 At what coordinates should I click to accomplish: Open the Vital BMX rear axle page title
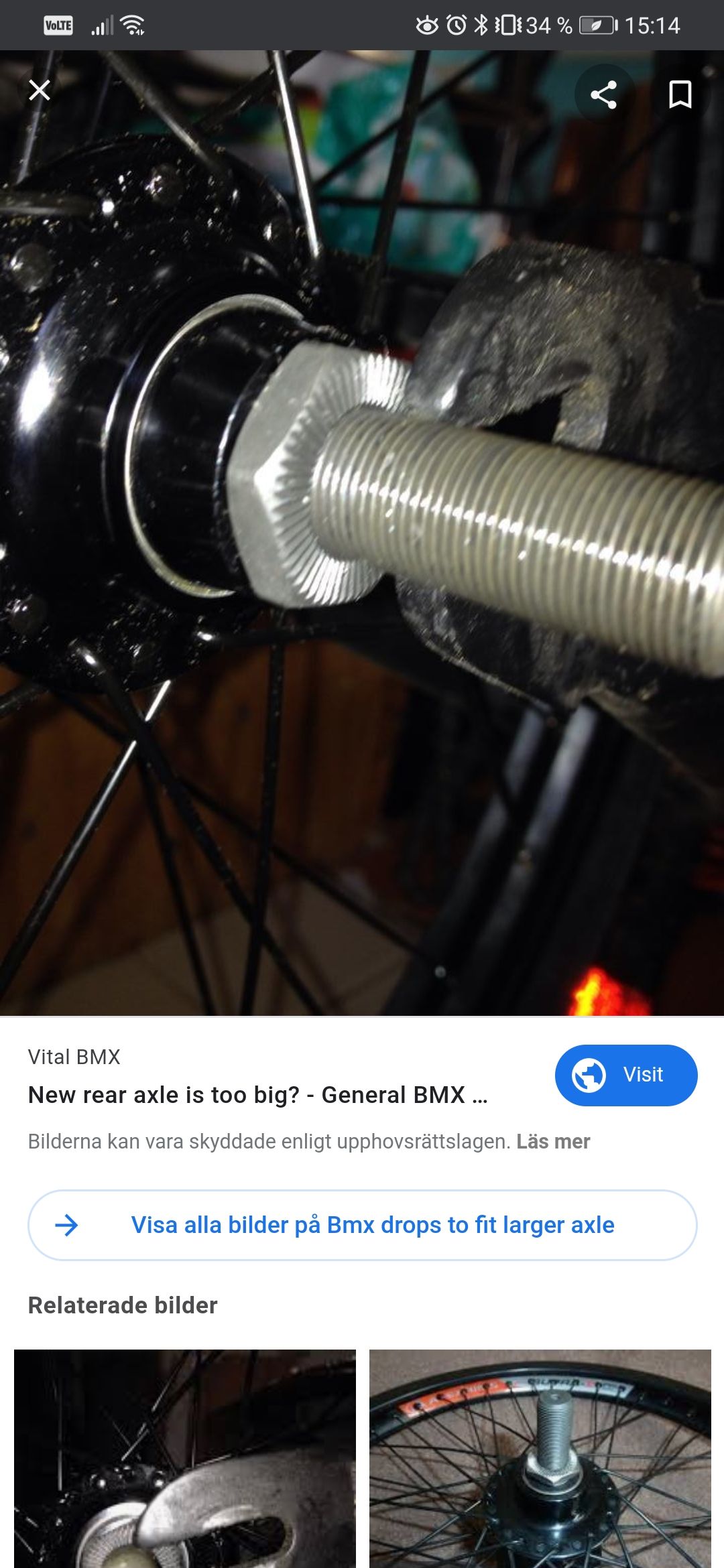257,1095
